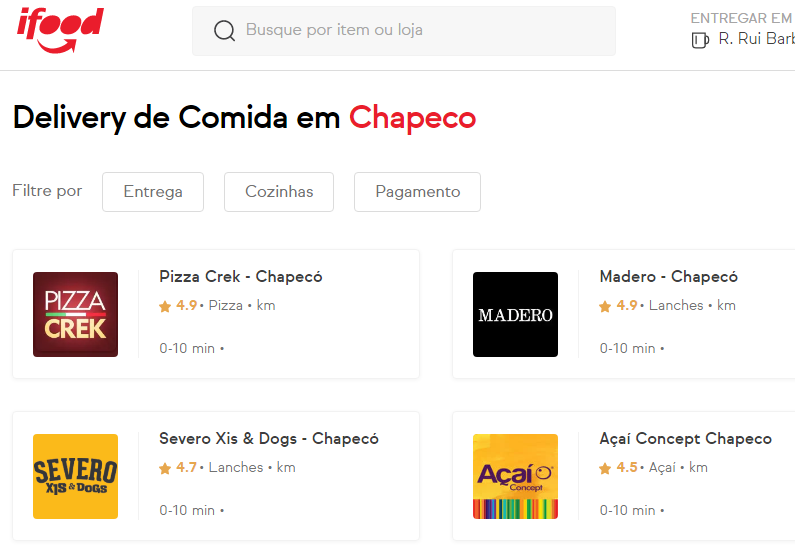Viewport: 795px width, 556px height.
Task: Open the Cozinhas filter
Action: coord(279,192)
